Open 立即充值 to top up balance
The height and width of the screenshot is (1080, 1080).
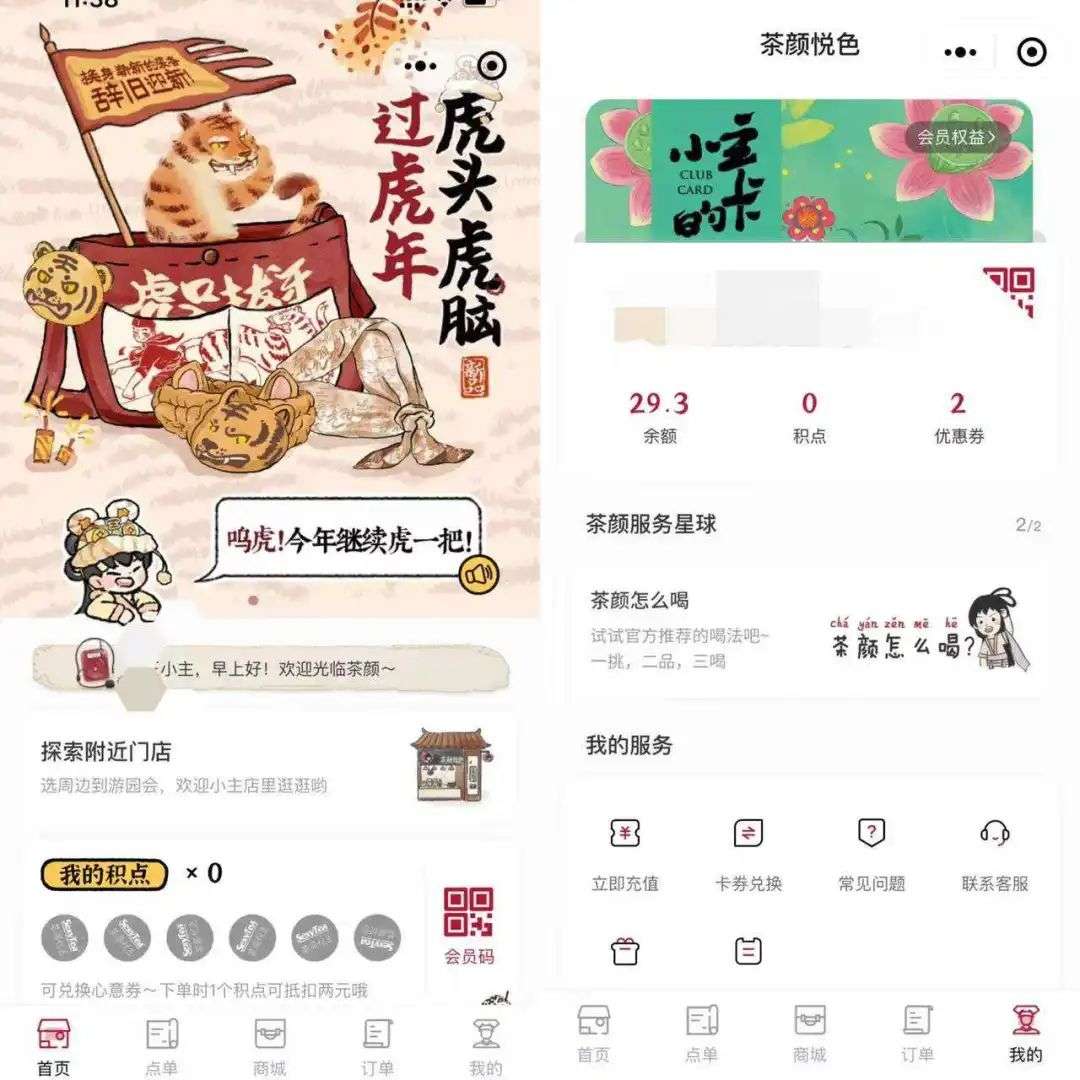tap(625, 856)
